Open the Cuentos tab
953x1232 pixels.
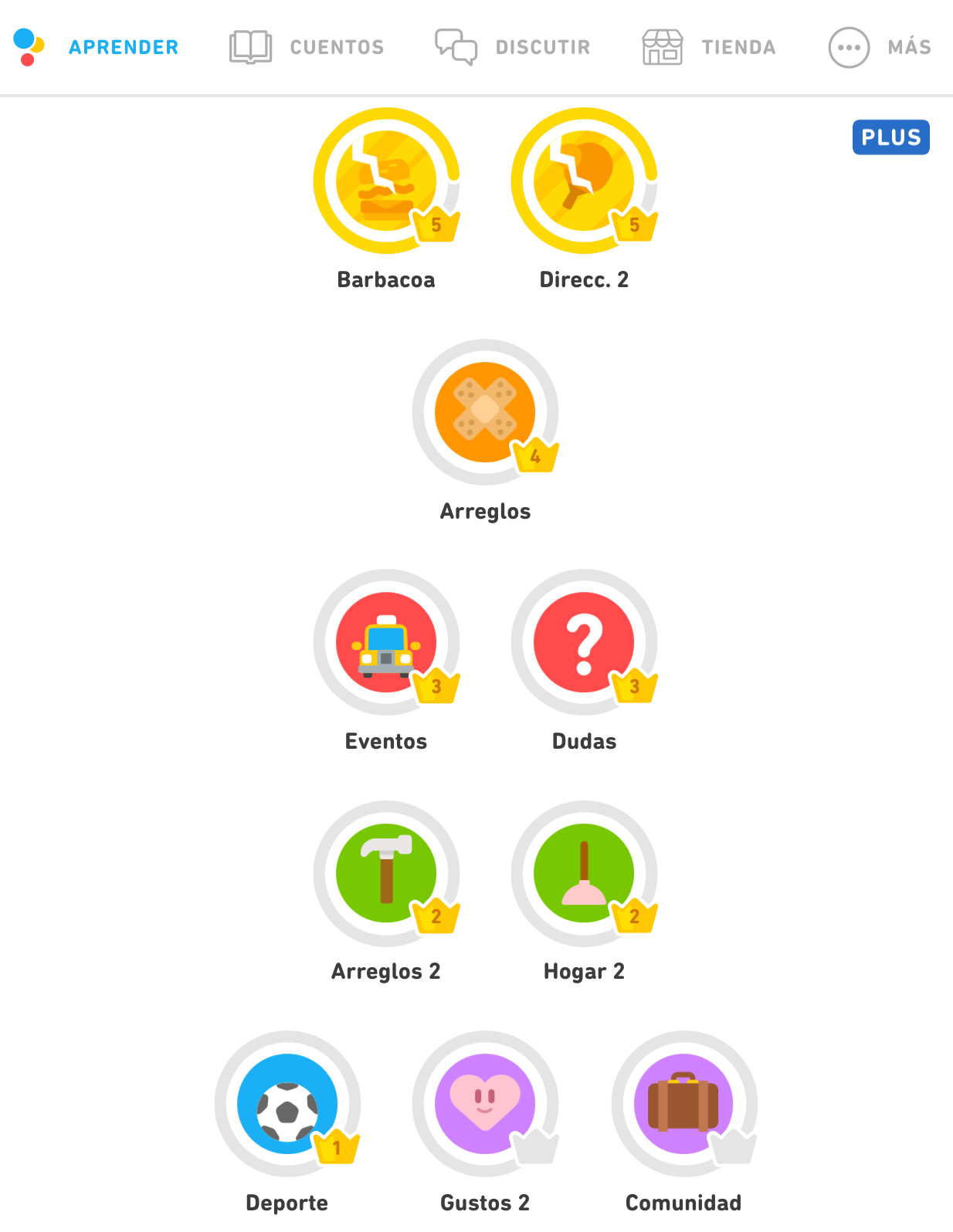coord(307,47)
